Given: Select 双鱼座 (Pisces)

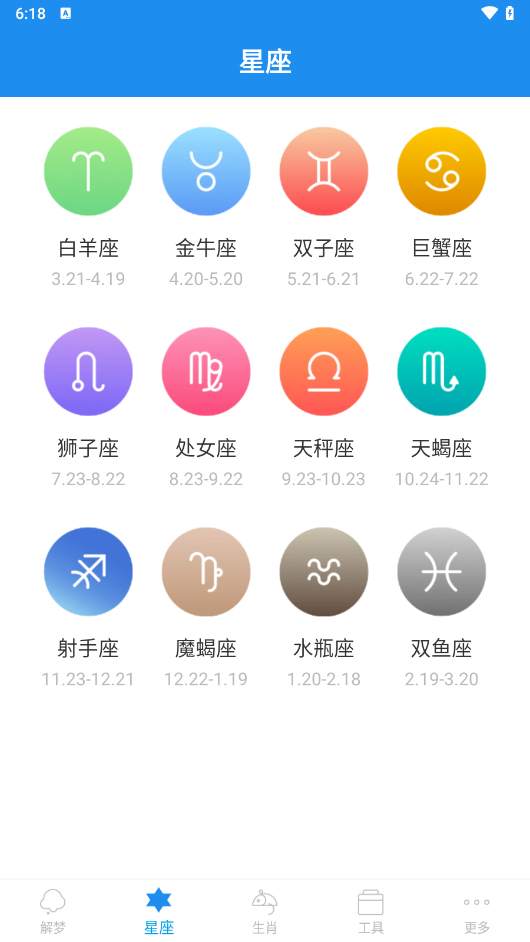Looking at the screenshot, I should coord(442,571).
